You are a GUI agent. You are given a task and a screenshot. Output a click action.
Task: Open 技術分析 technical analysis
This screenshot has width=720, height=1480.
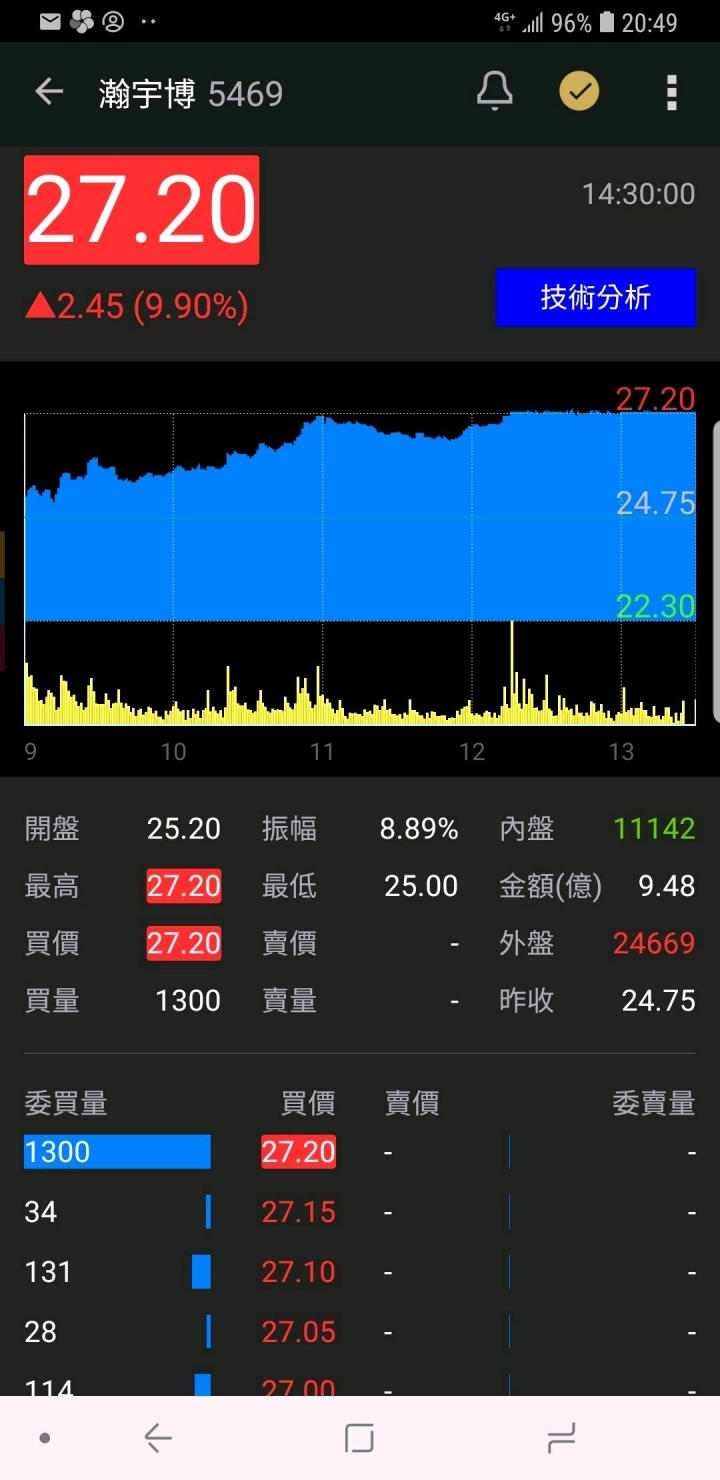[596, 297]
